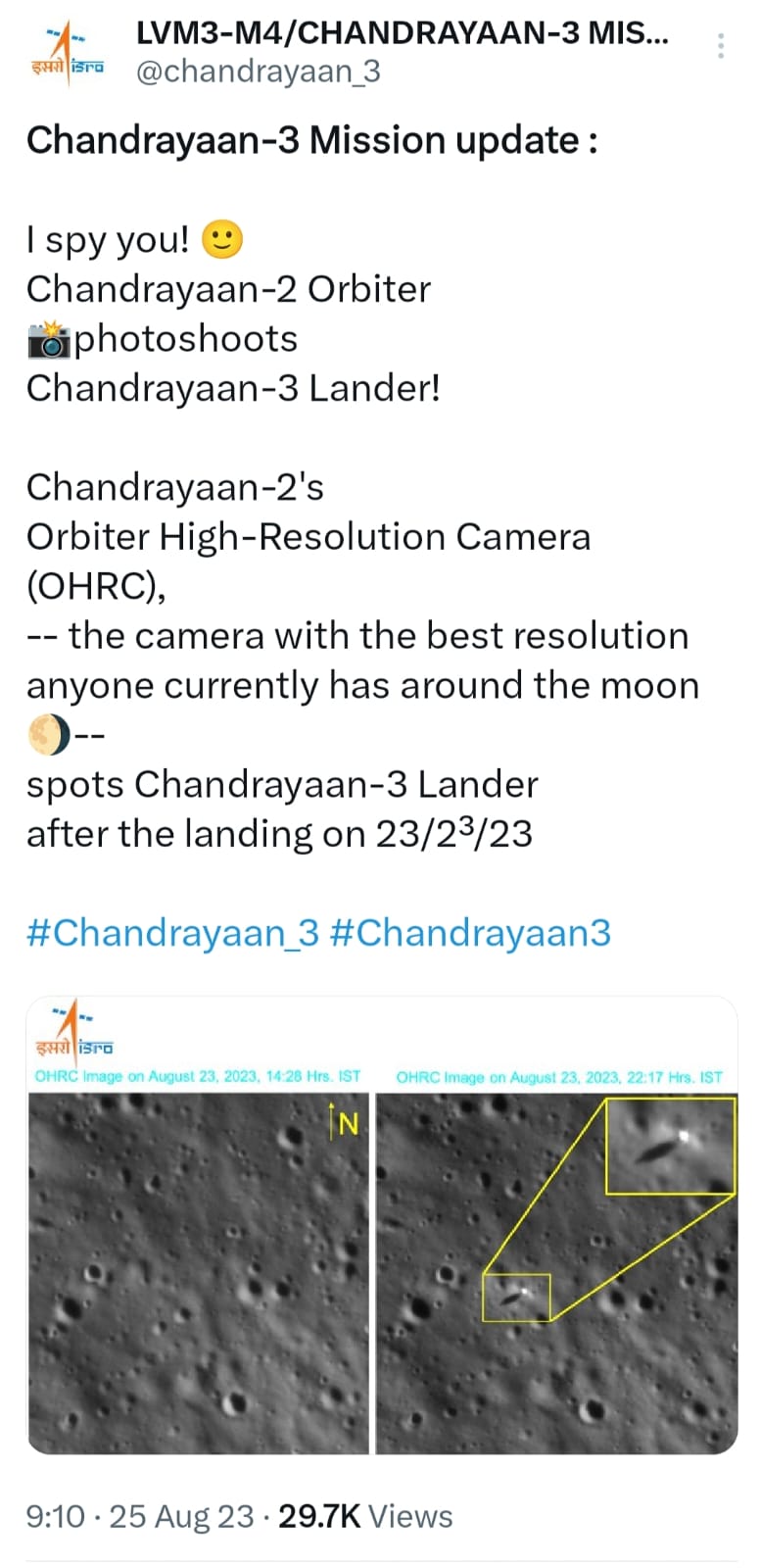Open the ISRO profile avatar
The image size is (760, 1568).
click(x=68, y=53)
